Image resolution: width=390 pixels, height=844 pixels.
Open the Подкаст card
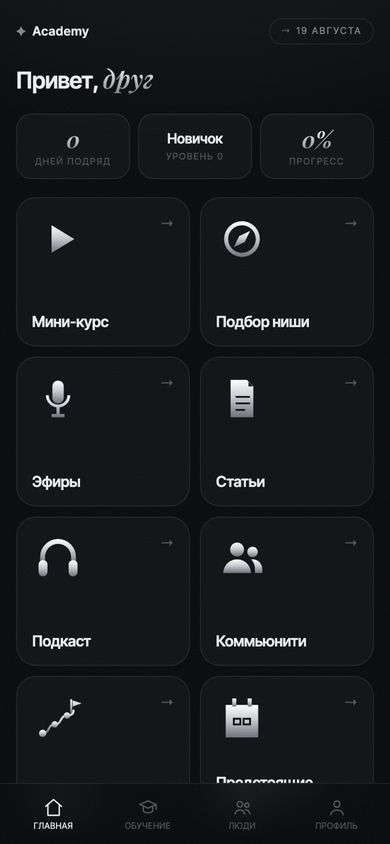coord(103,591)
